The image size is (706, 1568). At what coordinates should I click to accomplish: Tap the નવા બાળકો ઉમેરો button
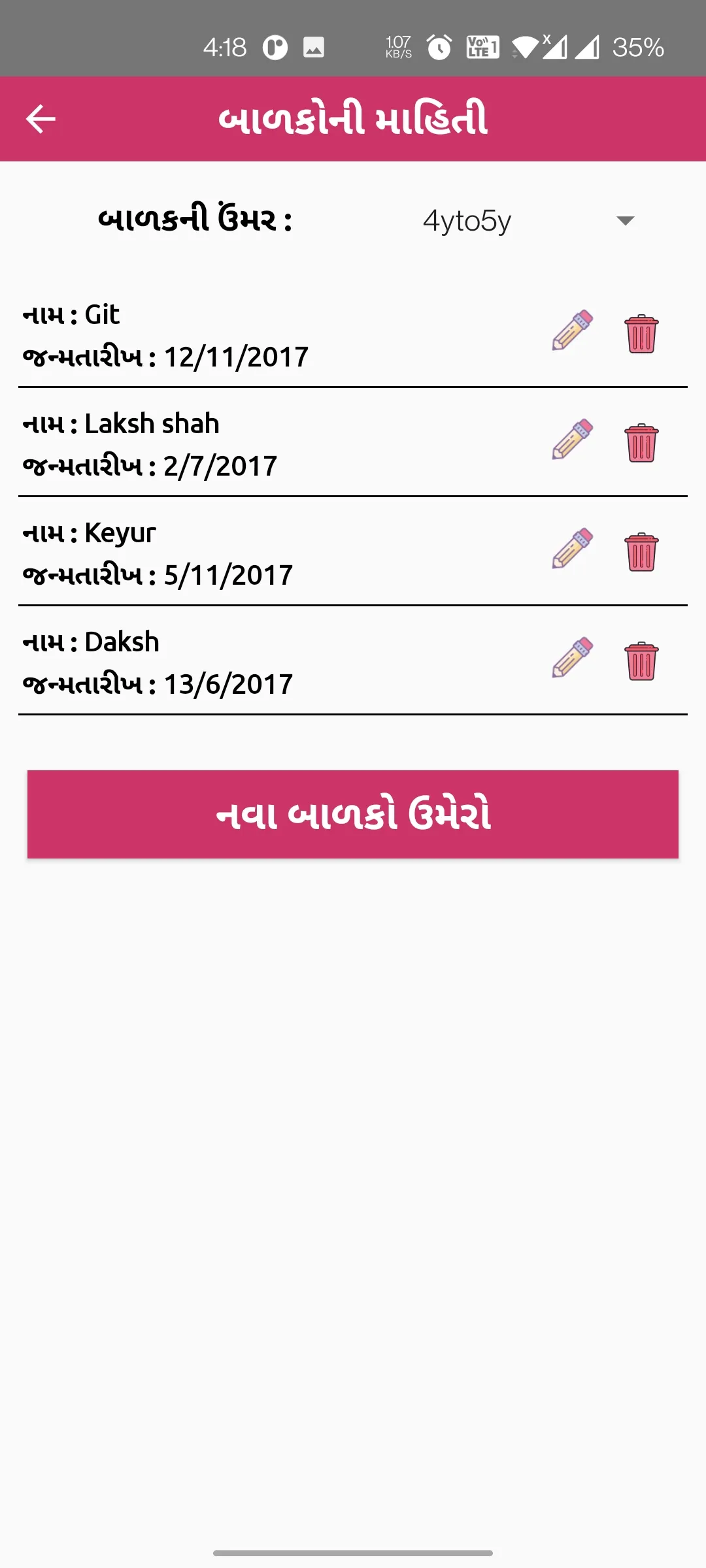[x=353, y=814]
